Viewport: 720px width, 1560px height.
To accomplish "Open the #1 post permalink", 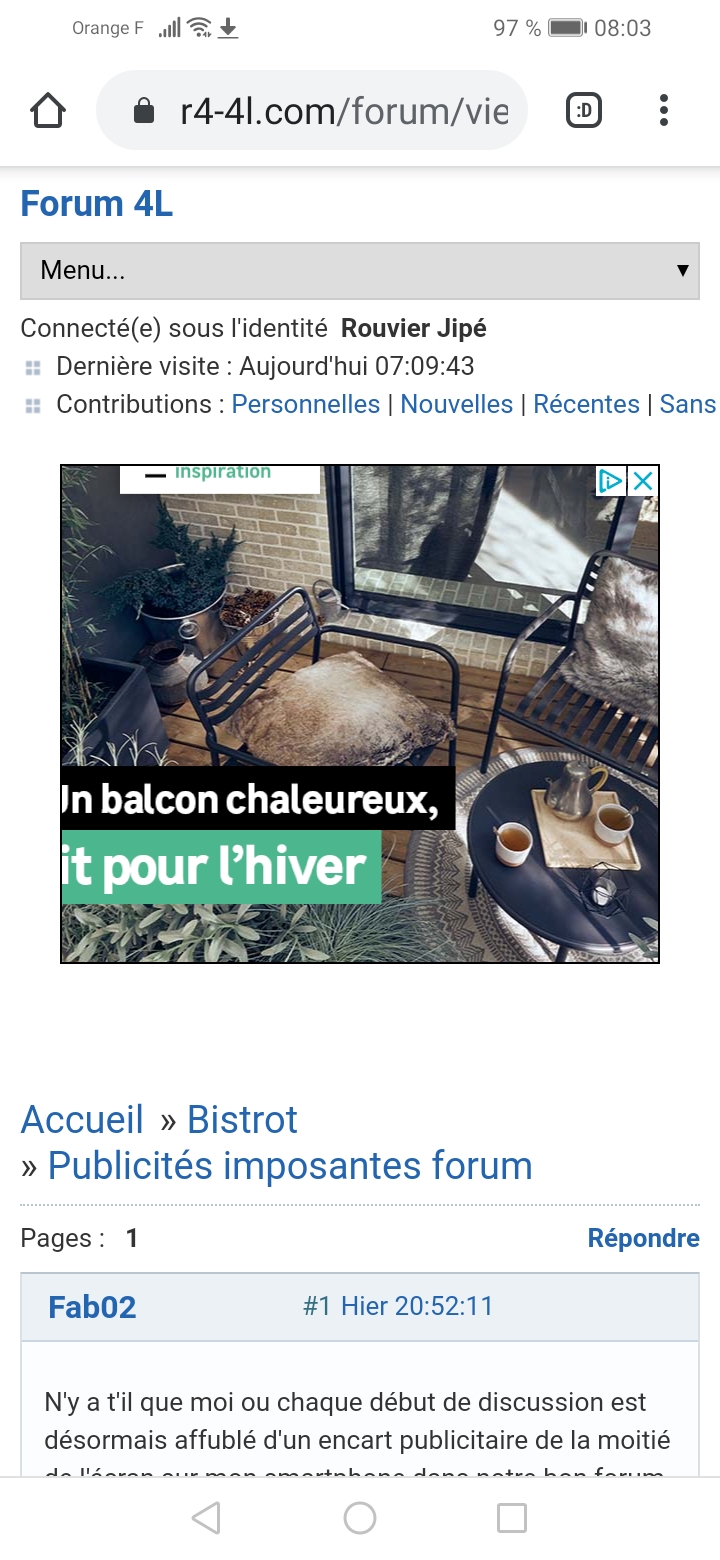I will [316, 1306].
